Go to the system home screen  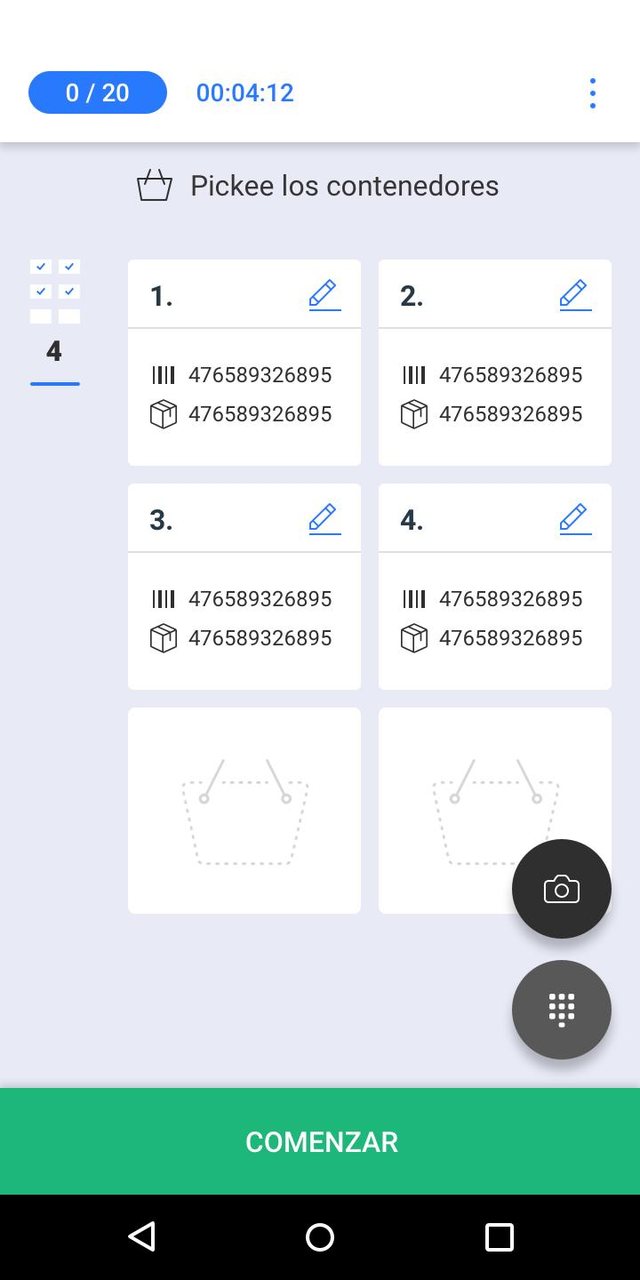[320, 1237]
